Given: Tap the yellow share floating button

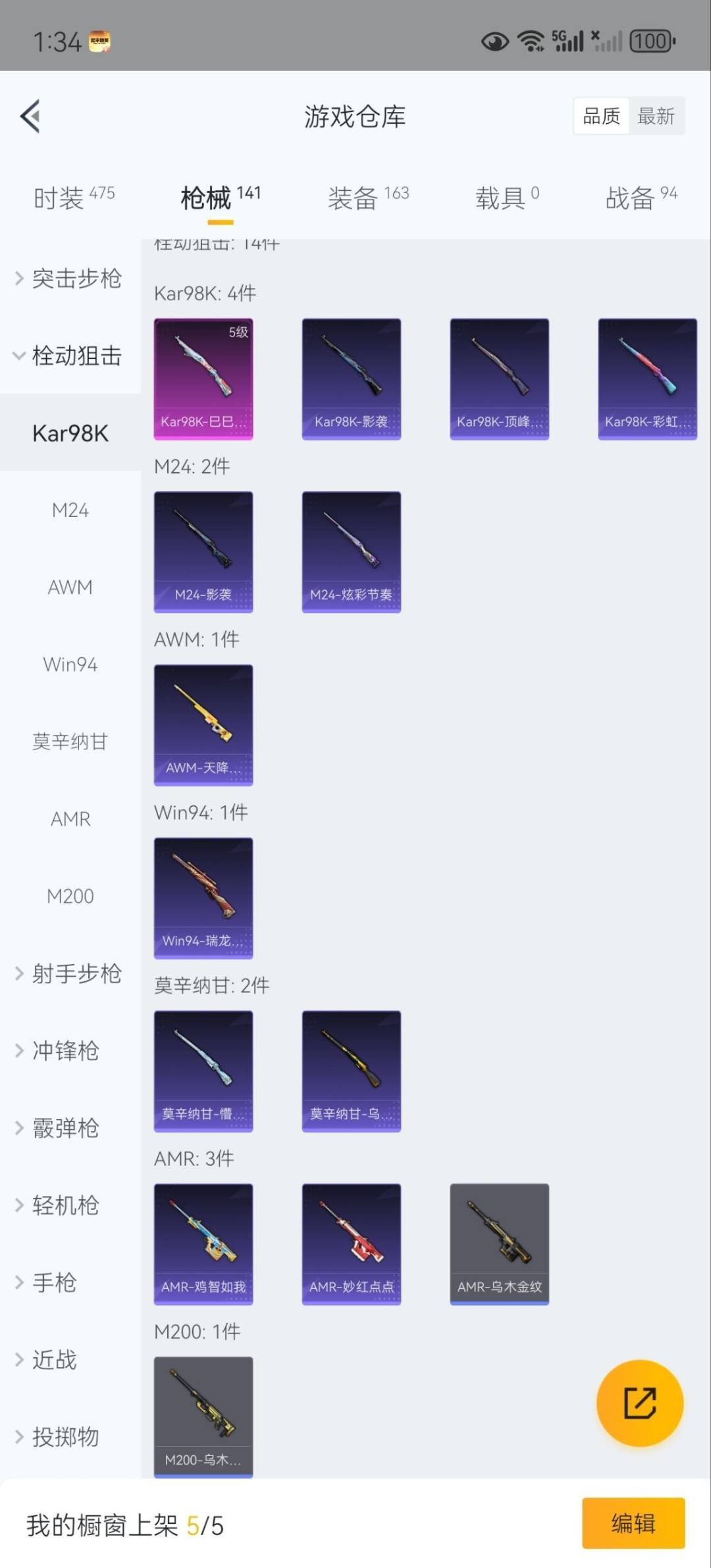Looking at the screenshot, I should click(639, 1403).
